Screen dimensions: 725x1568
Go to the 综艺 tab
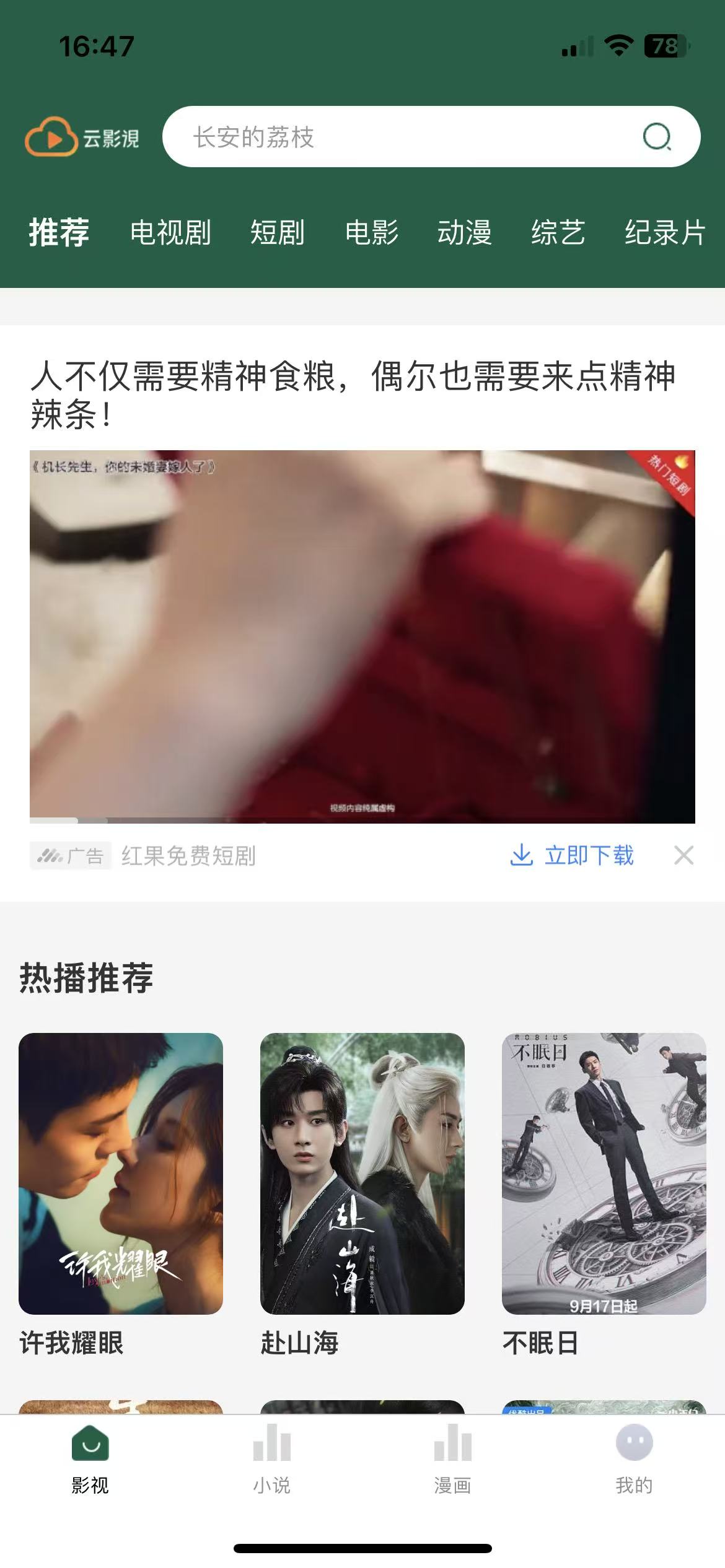point(558,233)
